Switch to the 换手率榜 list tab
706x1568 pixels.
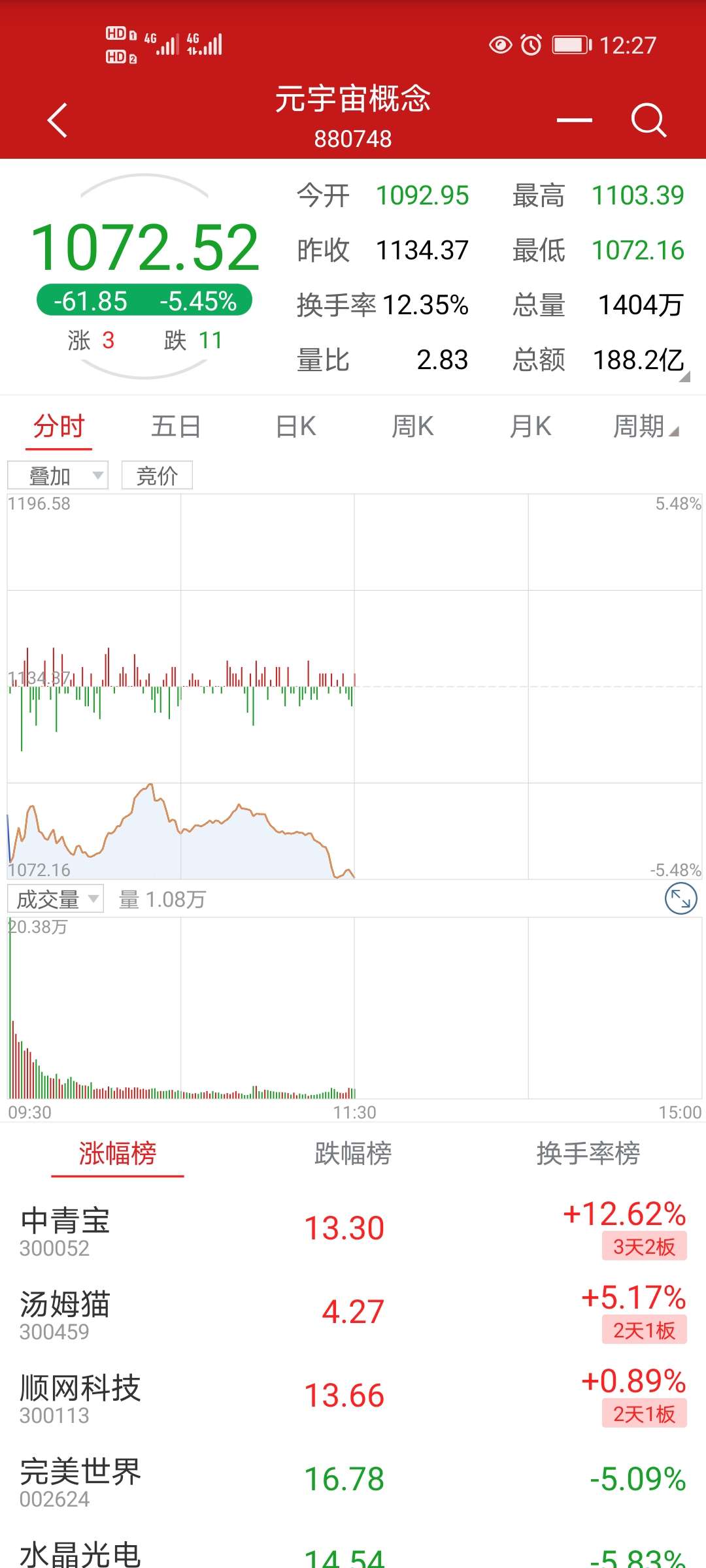tap(588, 1154)
